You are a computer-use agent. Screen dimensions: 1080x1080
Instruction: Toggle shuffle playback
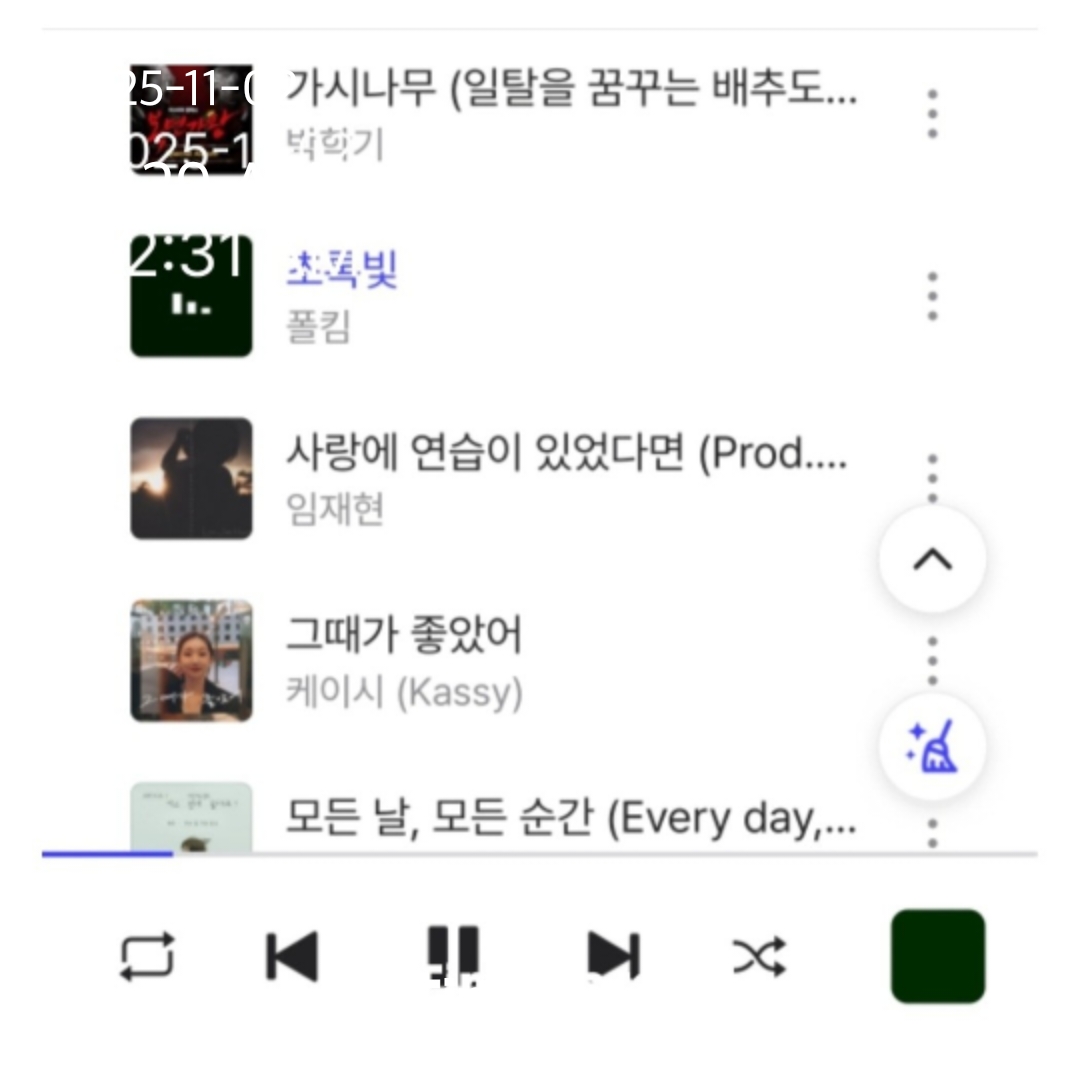pos(759,956)
